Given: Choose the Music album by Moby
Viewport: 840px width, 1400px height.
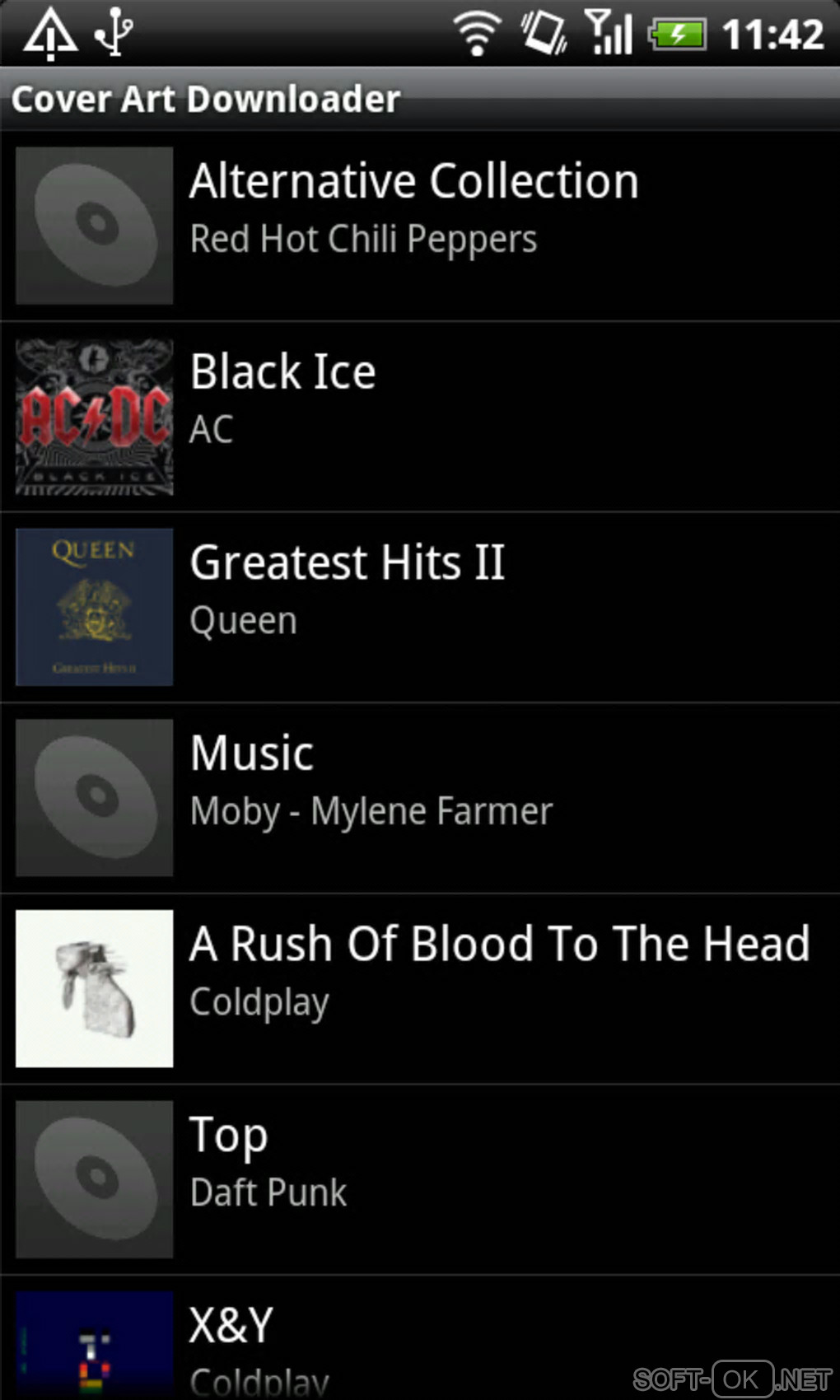Looking at the screenshot, I should (x=420, y=797).
